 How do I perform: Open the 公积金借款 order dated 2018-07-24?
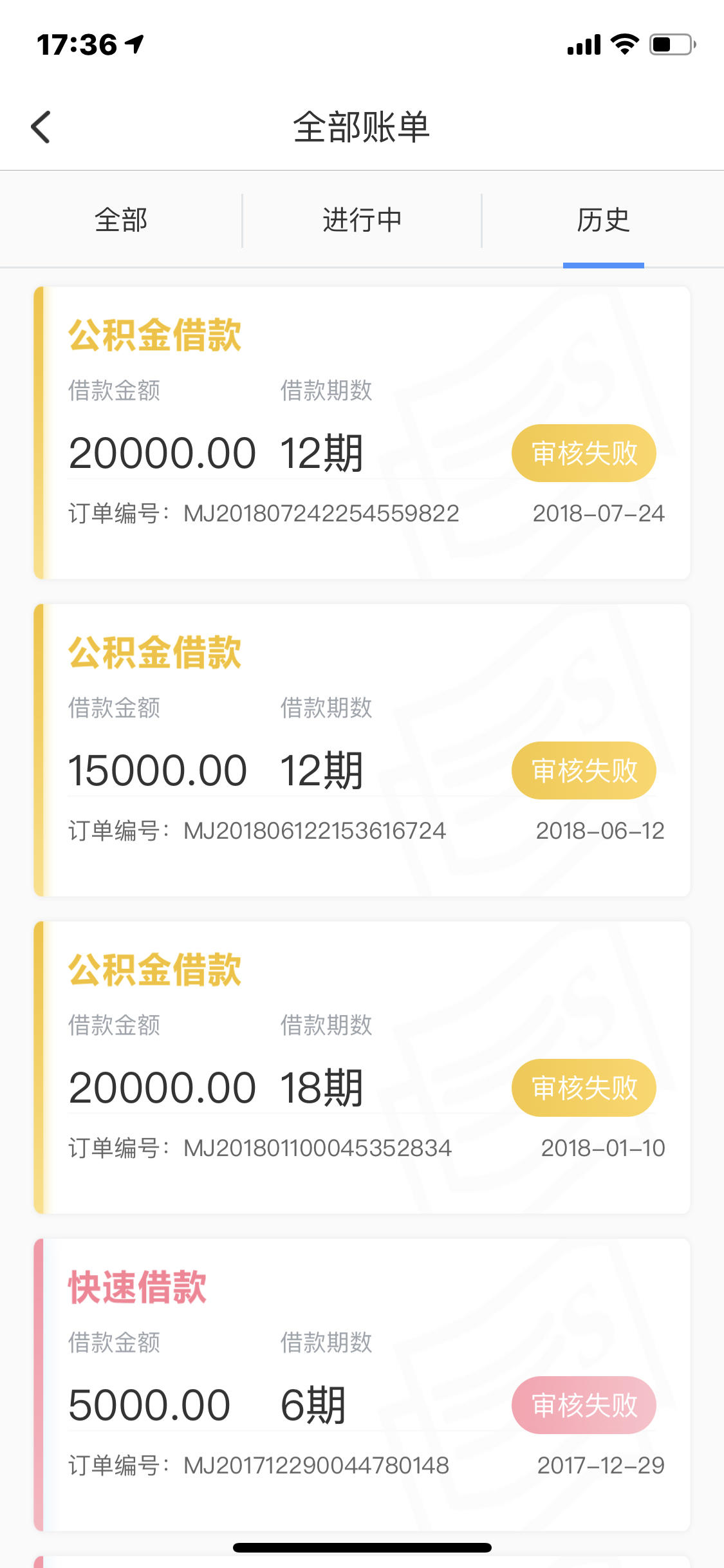point(362,433)
